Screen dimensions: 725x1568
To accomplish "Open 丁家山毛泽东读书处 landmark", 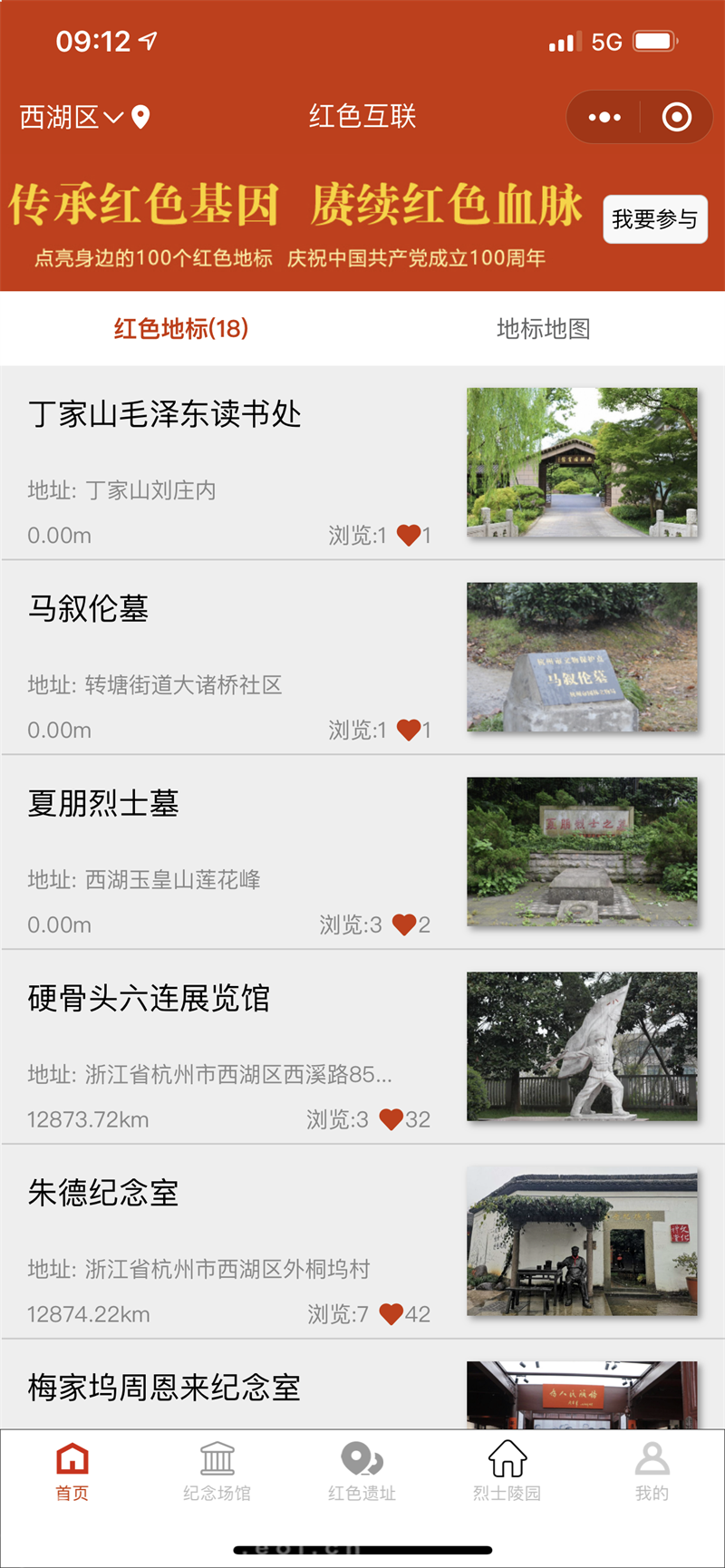I will pyautogui.click(x=362, y=462).
